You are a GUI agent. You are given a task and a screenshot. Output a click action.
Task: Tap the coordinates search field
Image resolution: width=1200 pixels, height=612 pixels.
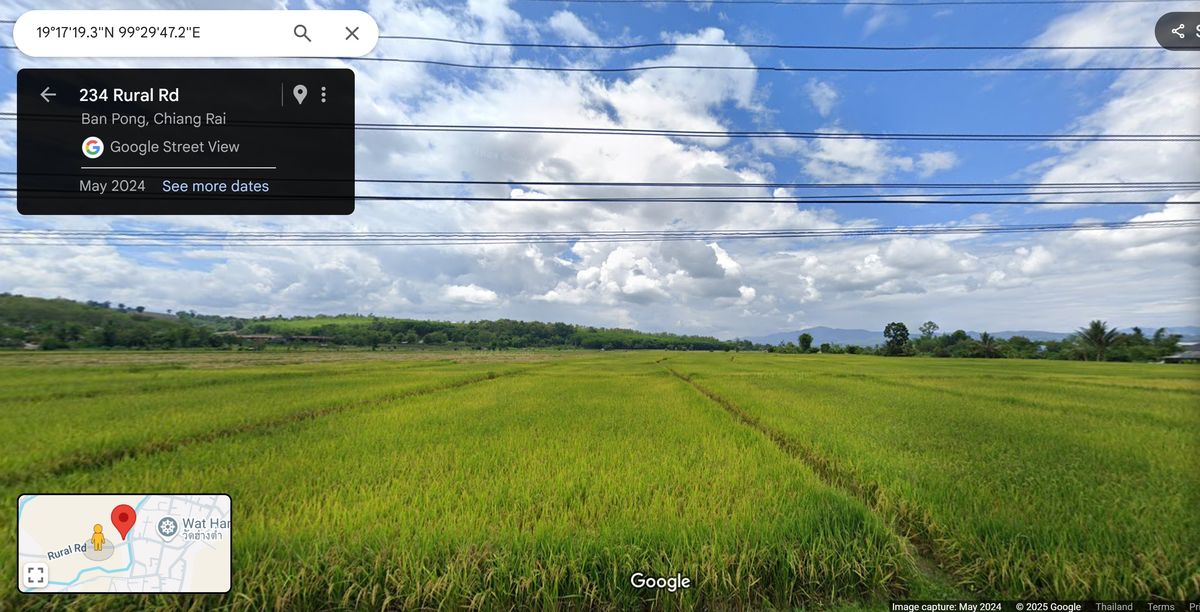point(150,33)
